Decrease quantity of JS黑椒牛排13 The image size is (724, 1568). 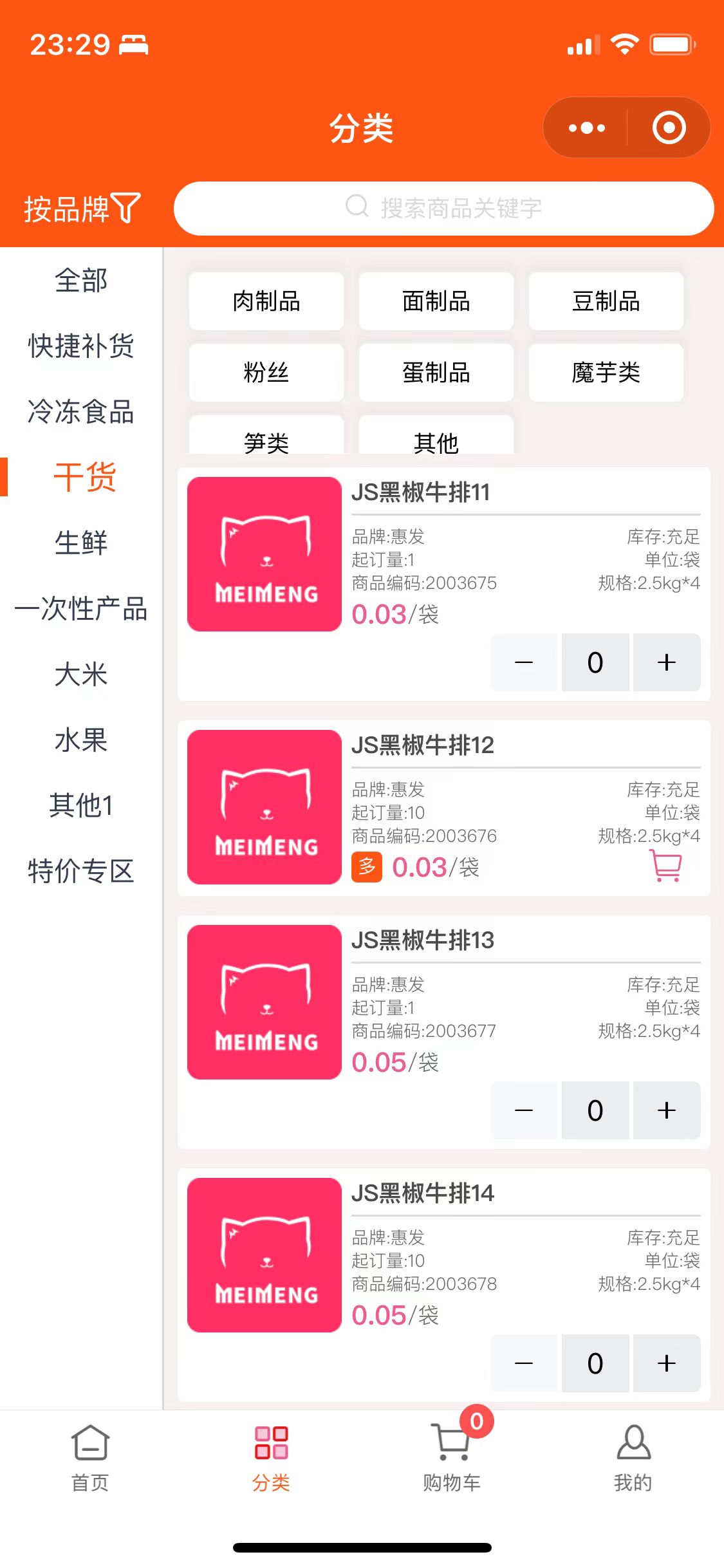524,1110
